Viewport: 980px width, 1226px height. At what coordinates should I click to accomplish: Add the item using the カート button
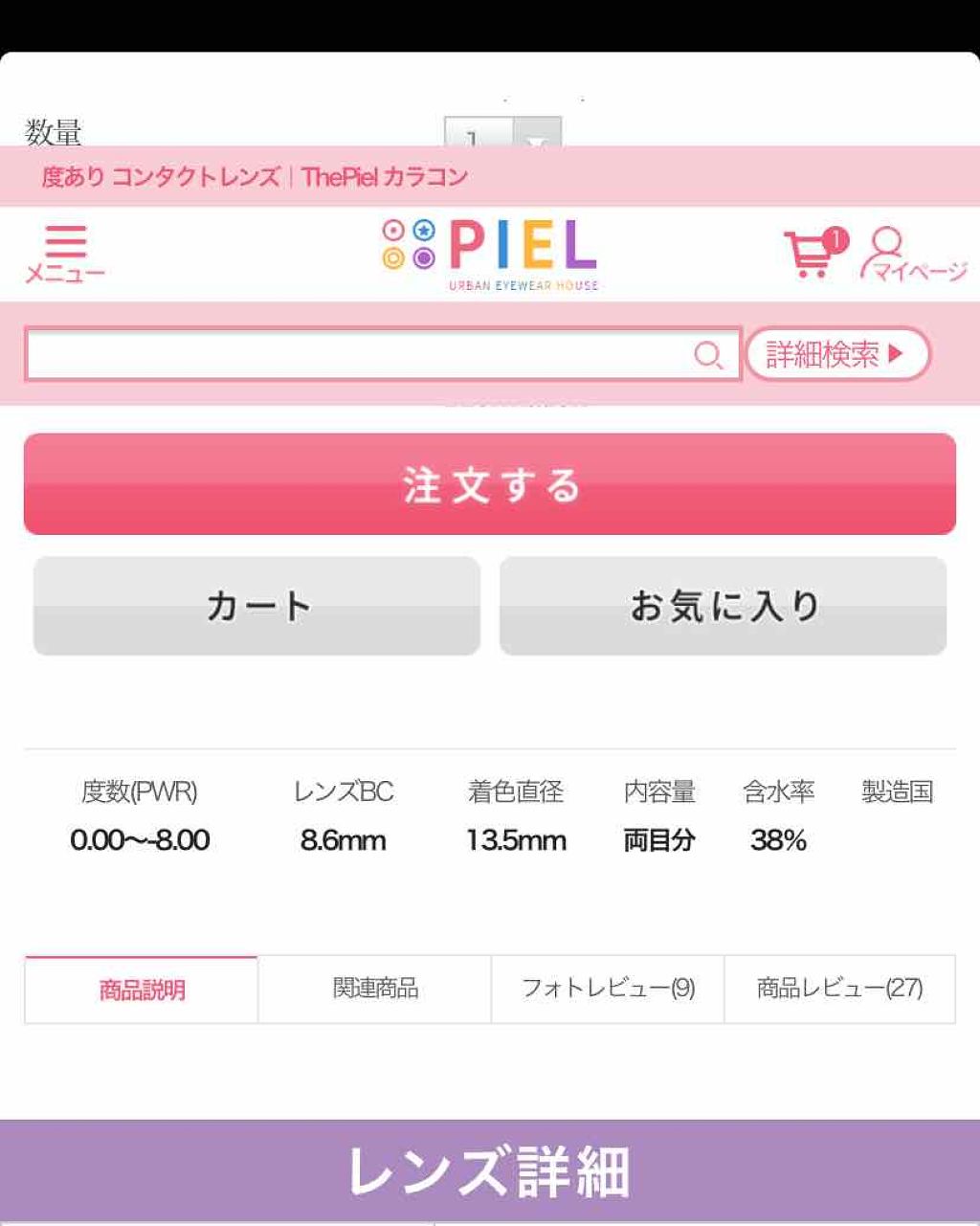256,605
